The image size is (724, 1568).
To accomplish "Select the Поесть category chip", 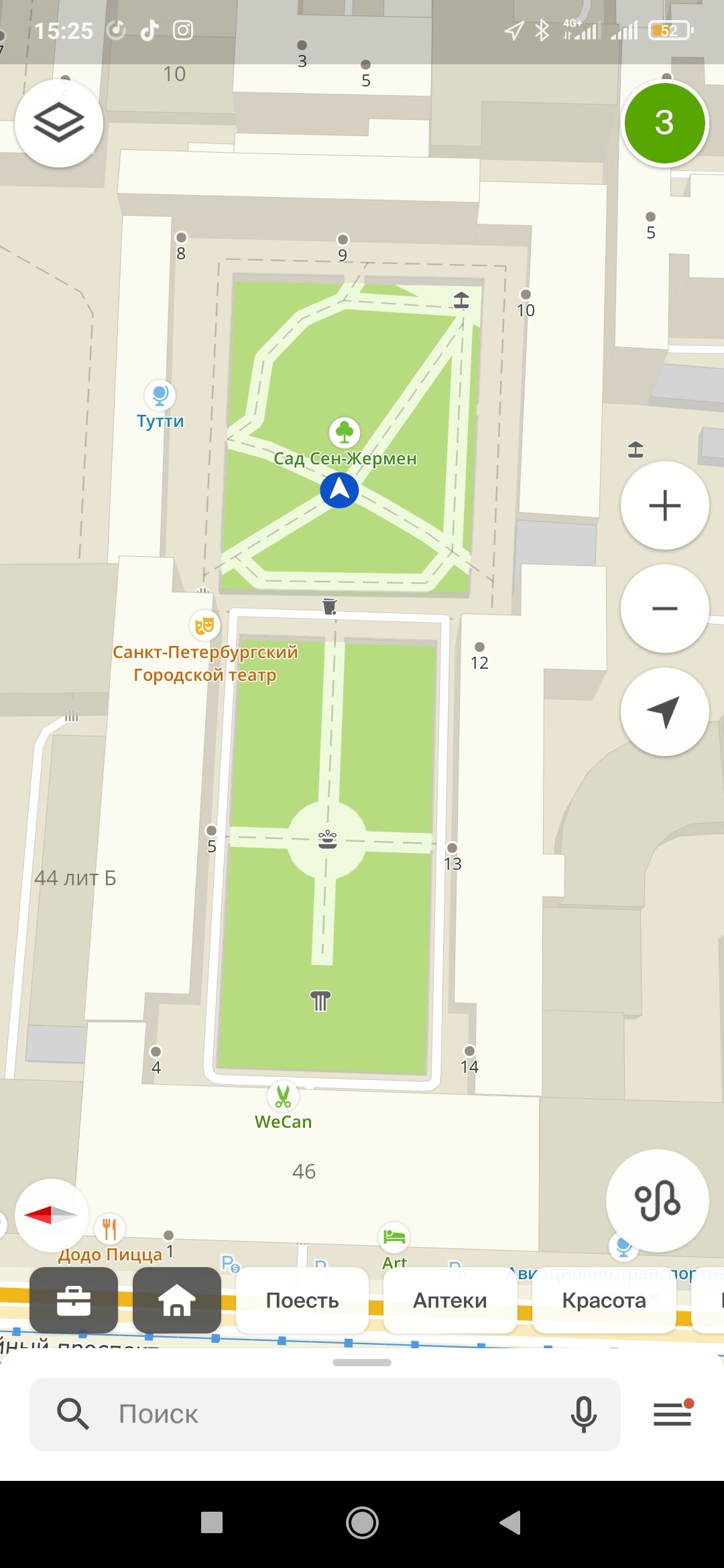I will tap(302, 1300).
